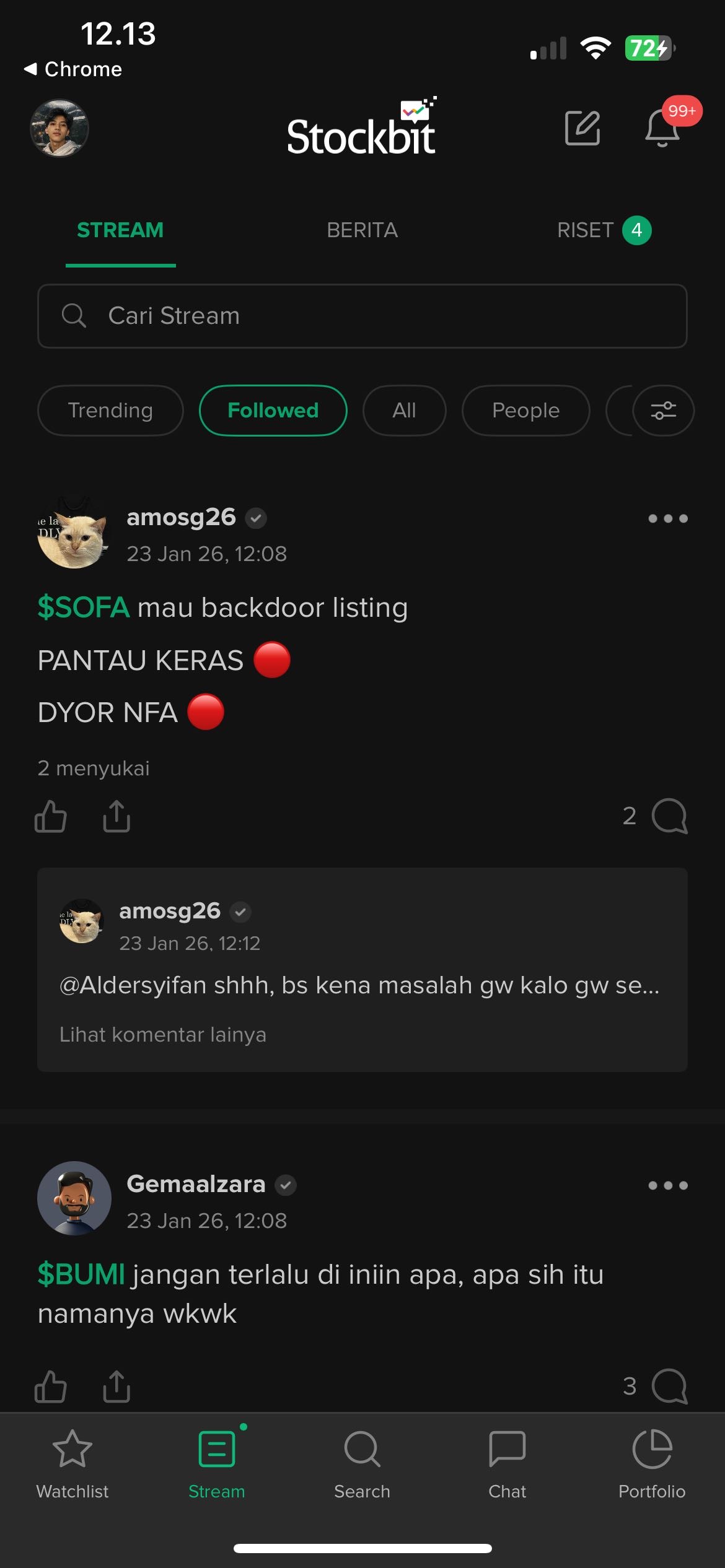Tap the Cari Stream search field

(x=362, y=316)
